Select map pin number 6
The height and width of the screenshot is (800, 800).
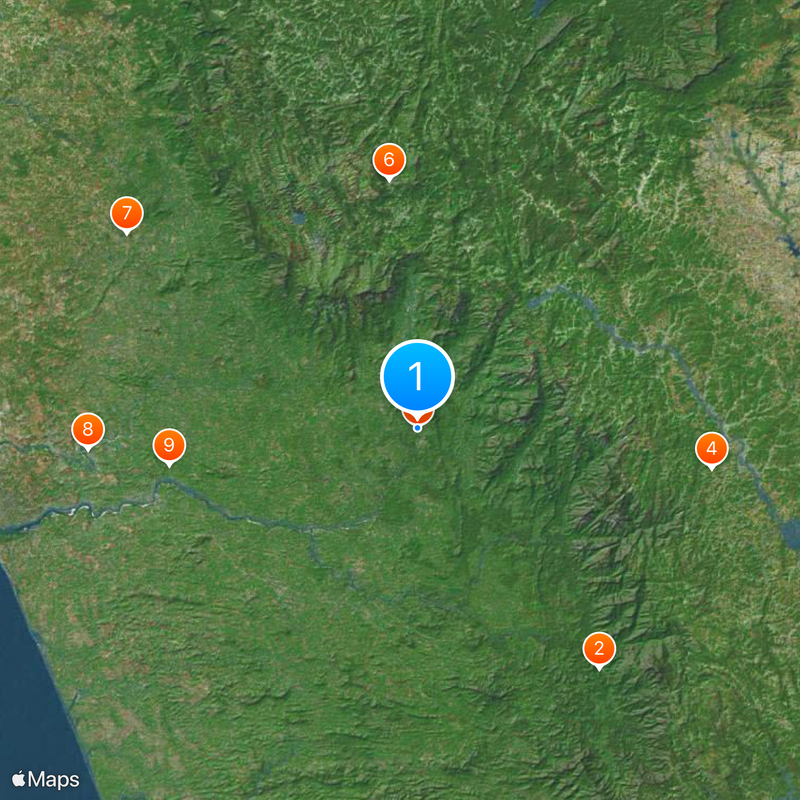click(x=389, y=160)
